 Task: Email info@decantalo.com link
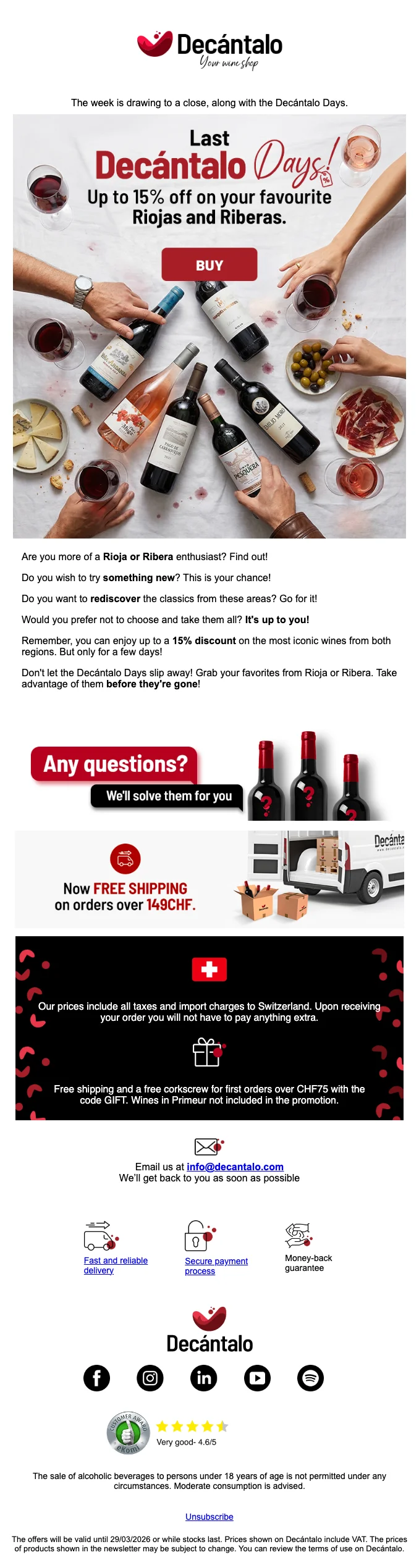click(235, 1167)
